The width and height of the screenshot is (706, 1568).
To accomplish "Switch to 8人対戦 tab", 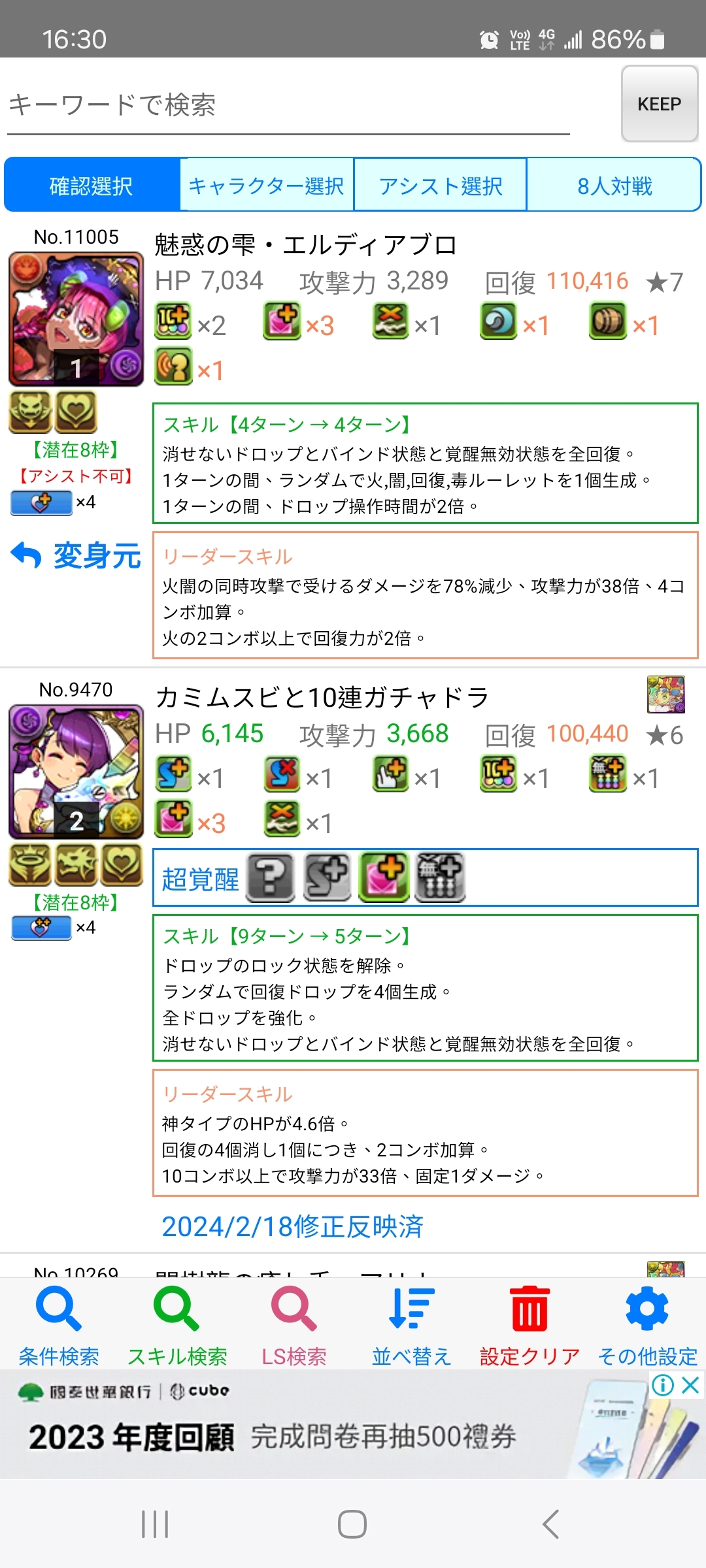I will pyautogui.click(x=614, y=186).
